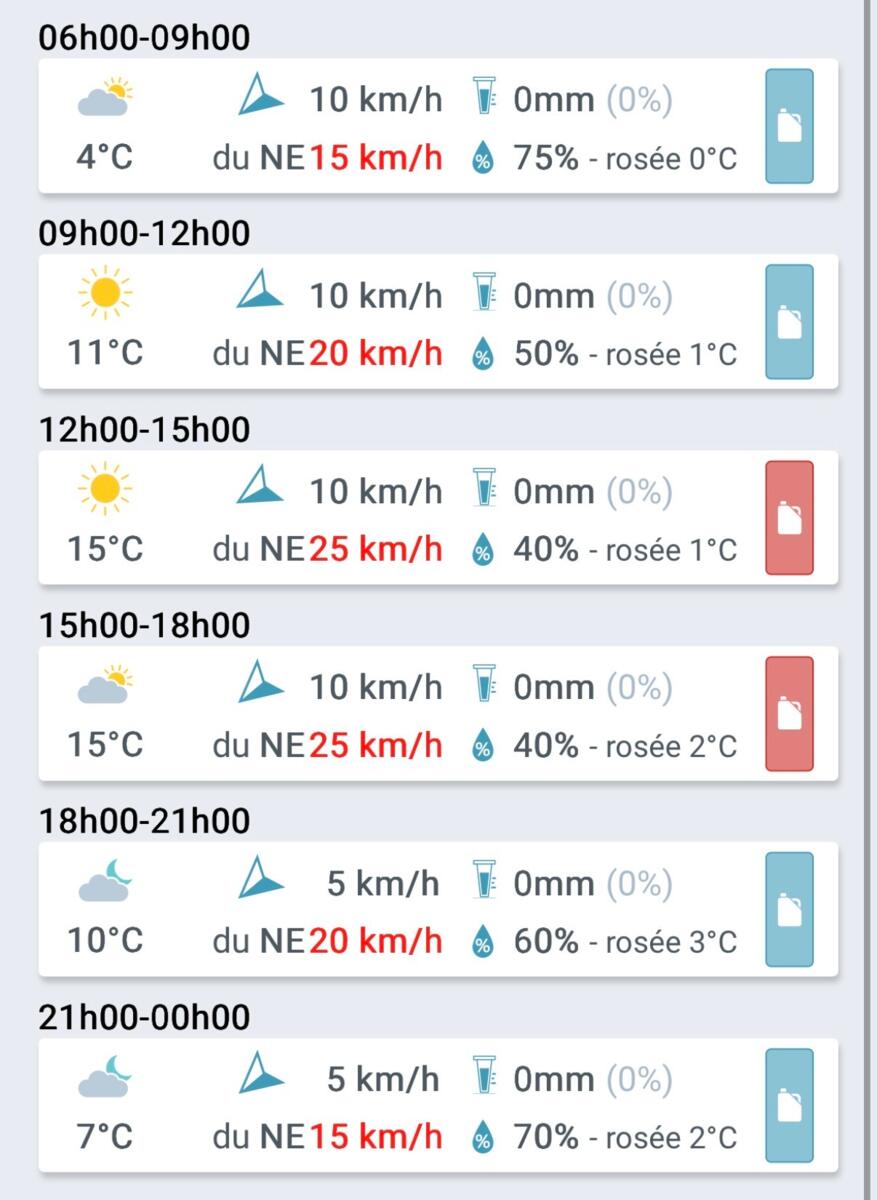Tap the red spray canister for 15h00-18h00

(x=789, y=715)
